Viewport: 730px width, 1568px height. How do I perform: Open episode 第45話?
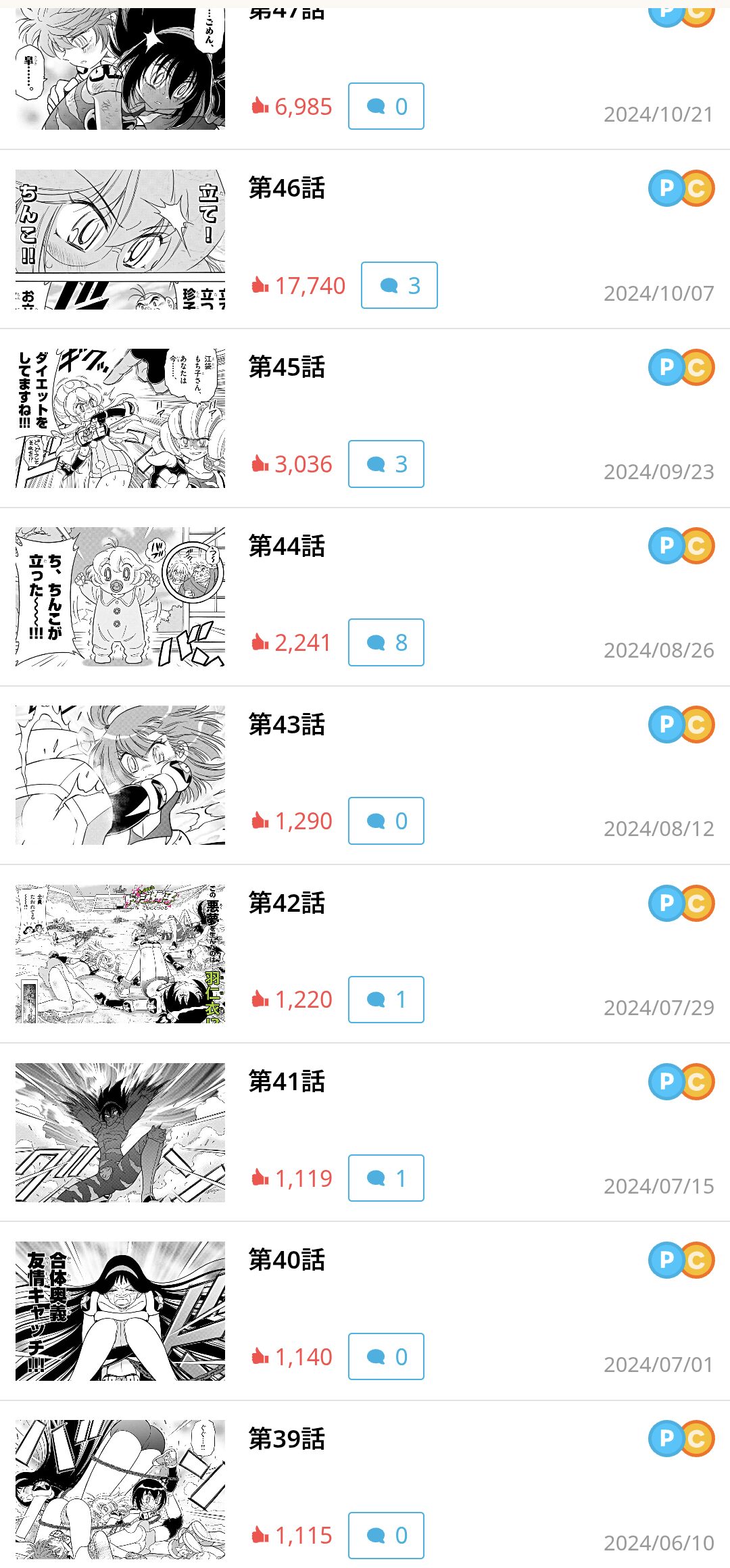[x=287, y=367]
